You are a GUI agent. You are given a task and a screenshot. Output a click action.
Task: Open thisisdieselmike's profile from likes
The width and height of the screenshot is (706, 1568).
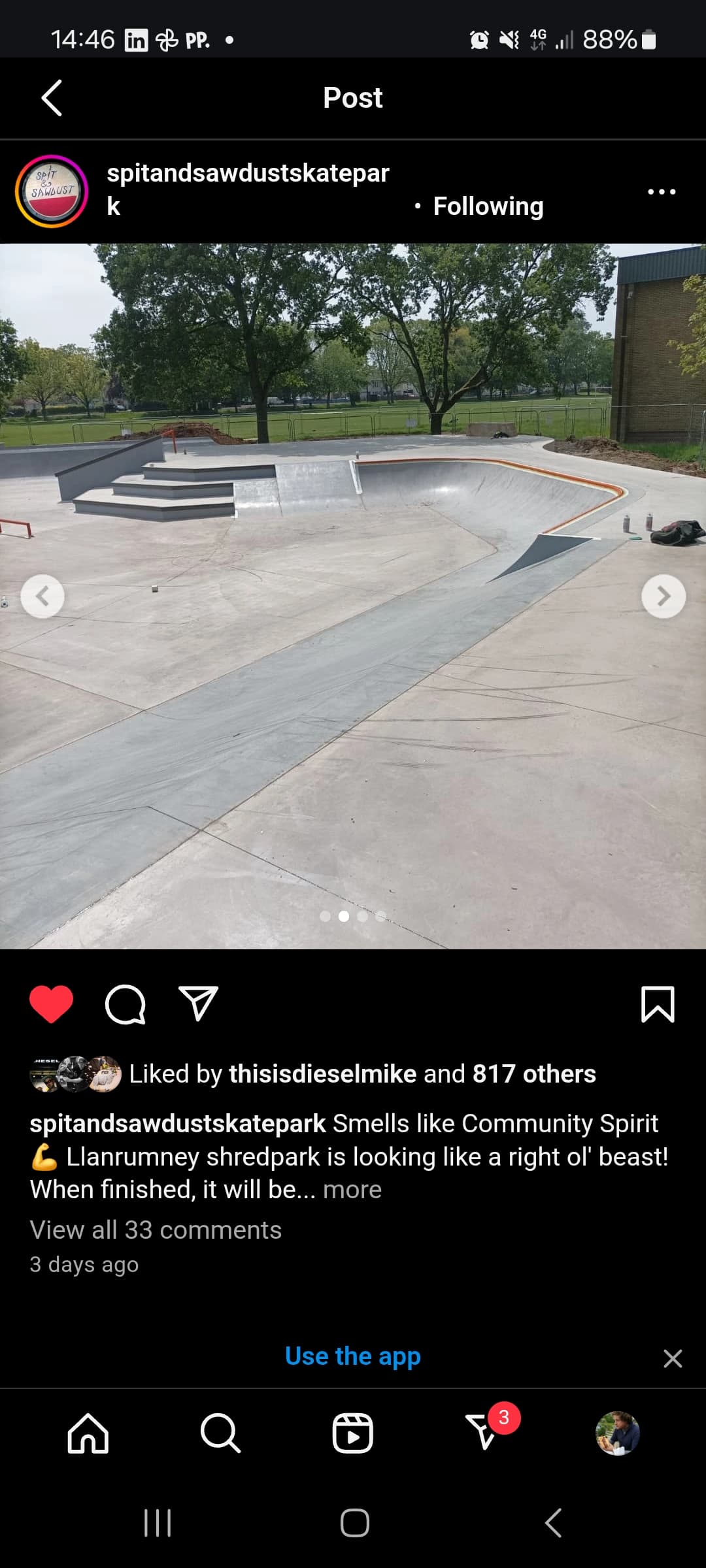coord(322,1074)
